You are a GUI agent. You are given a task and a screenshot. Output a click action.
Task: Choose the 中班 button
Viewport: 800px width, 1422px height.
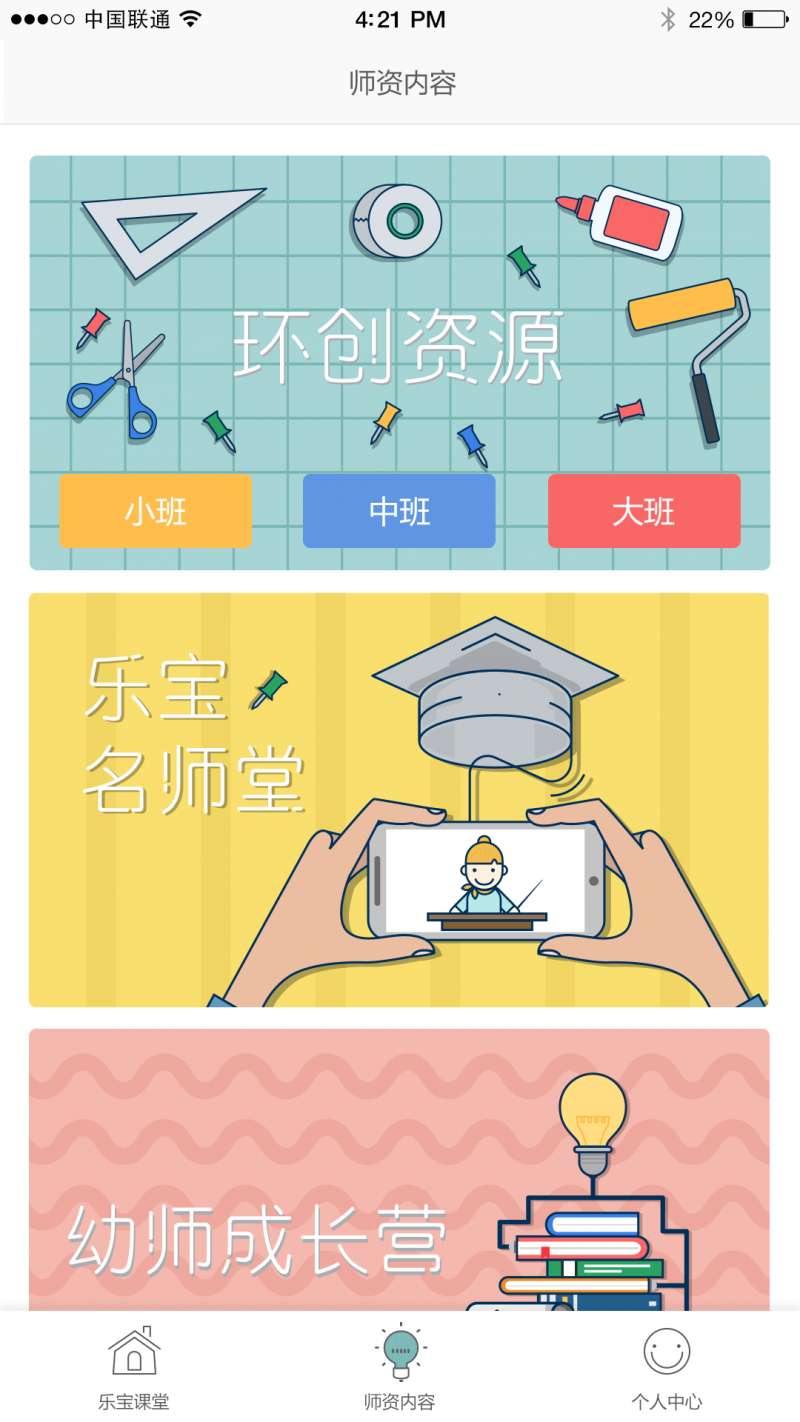click(x=399, y=511)
